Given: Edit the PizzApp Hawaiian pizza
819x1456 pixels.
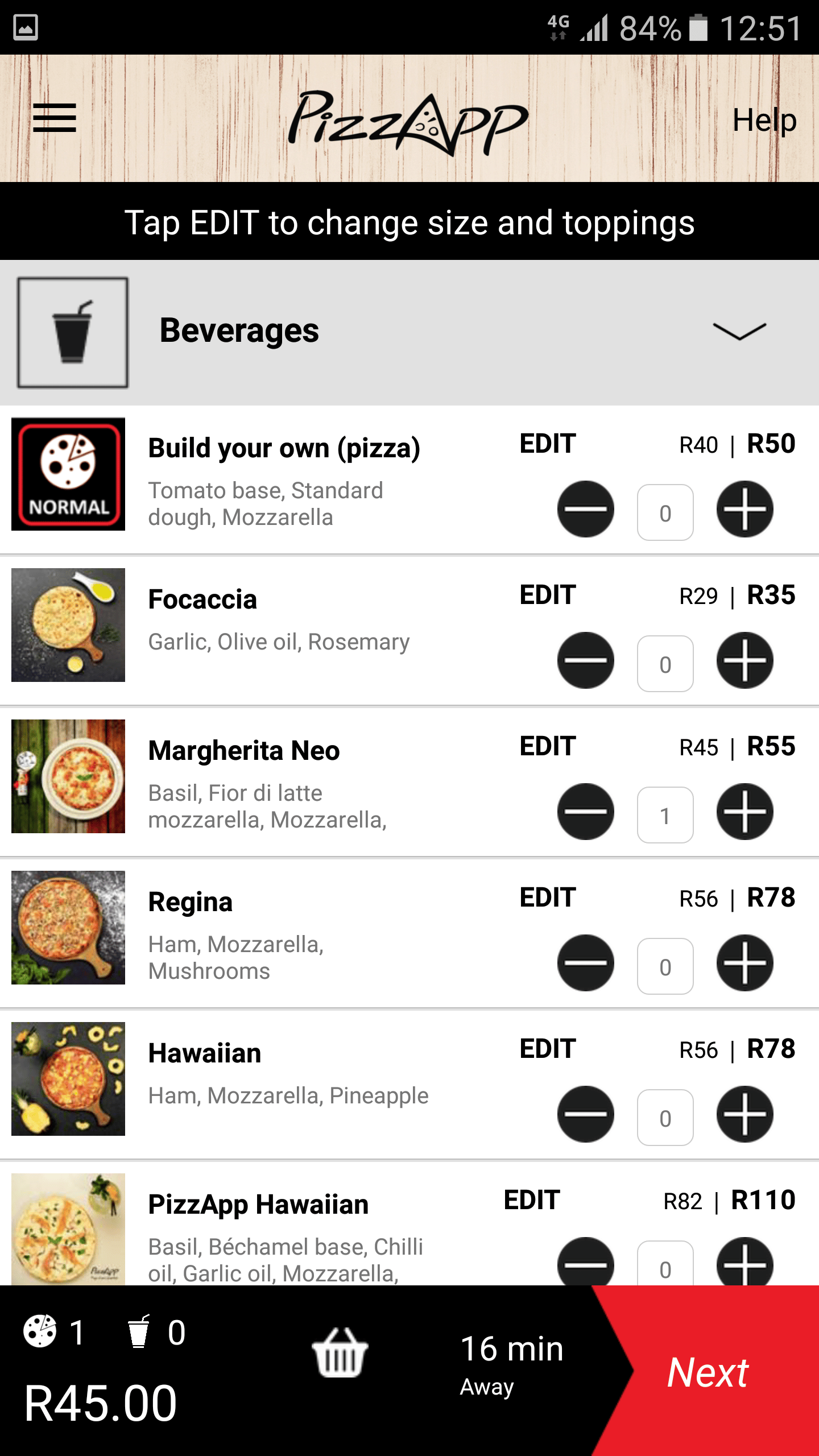Looking at the screenshot, I should tap(532, 1200).
